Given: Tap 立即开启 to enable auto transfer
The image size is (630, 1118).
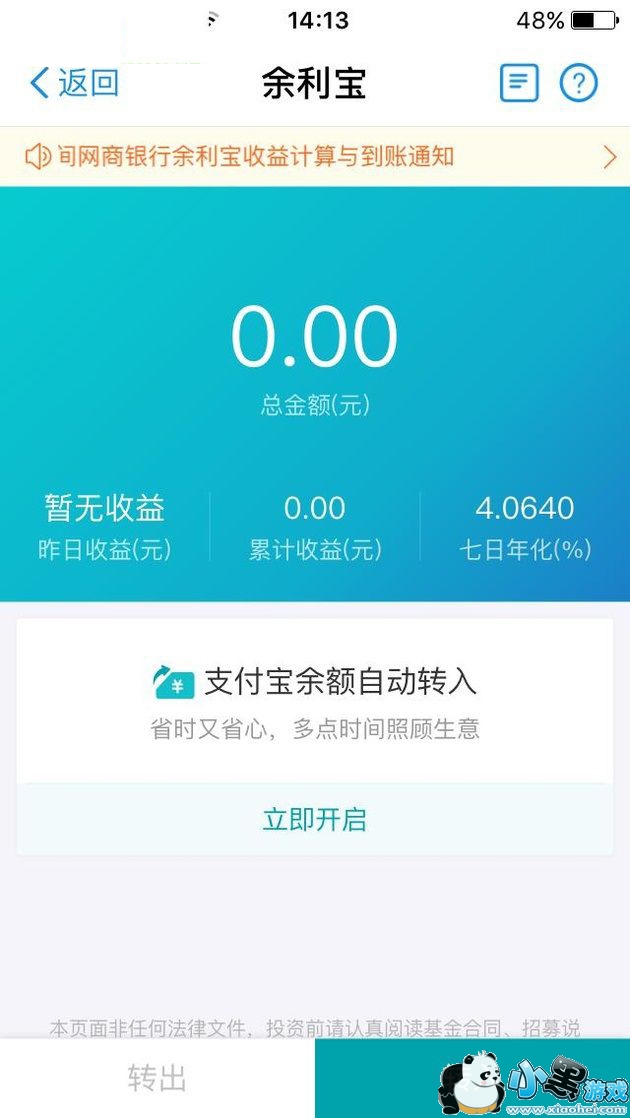Looking at the screenshot, I should coord(315,820).
